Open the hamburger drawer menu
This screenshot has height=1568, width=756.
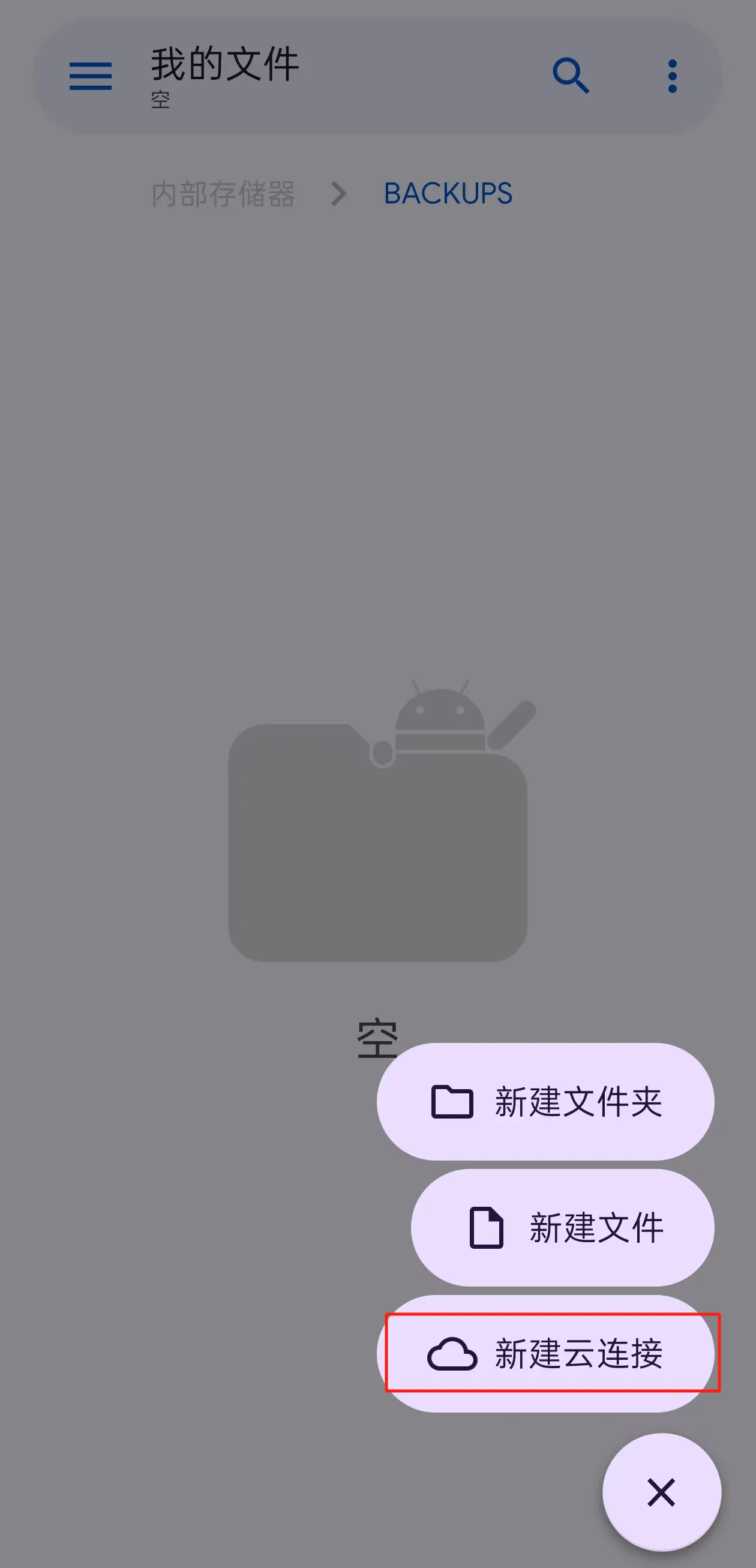[x=90, y=76]
